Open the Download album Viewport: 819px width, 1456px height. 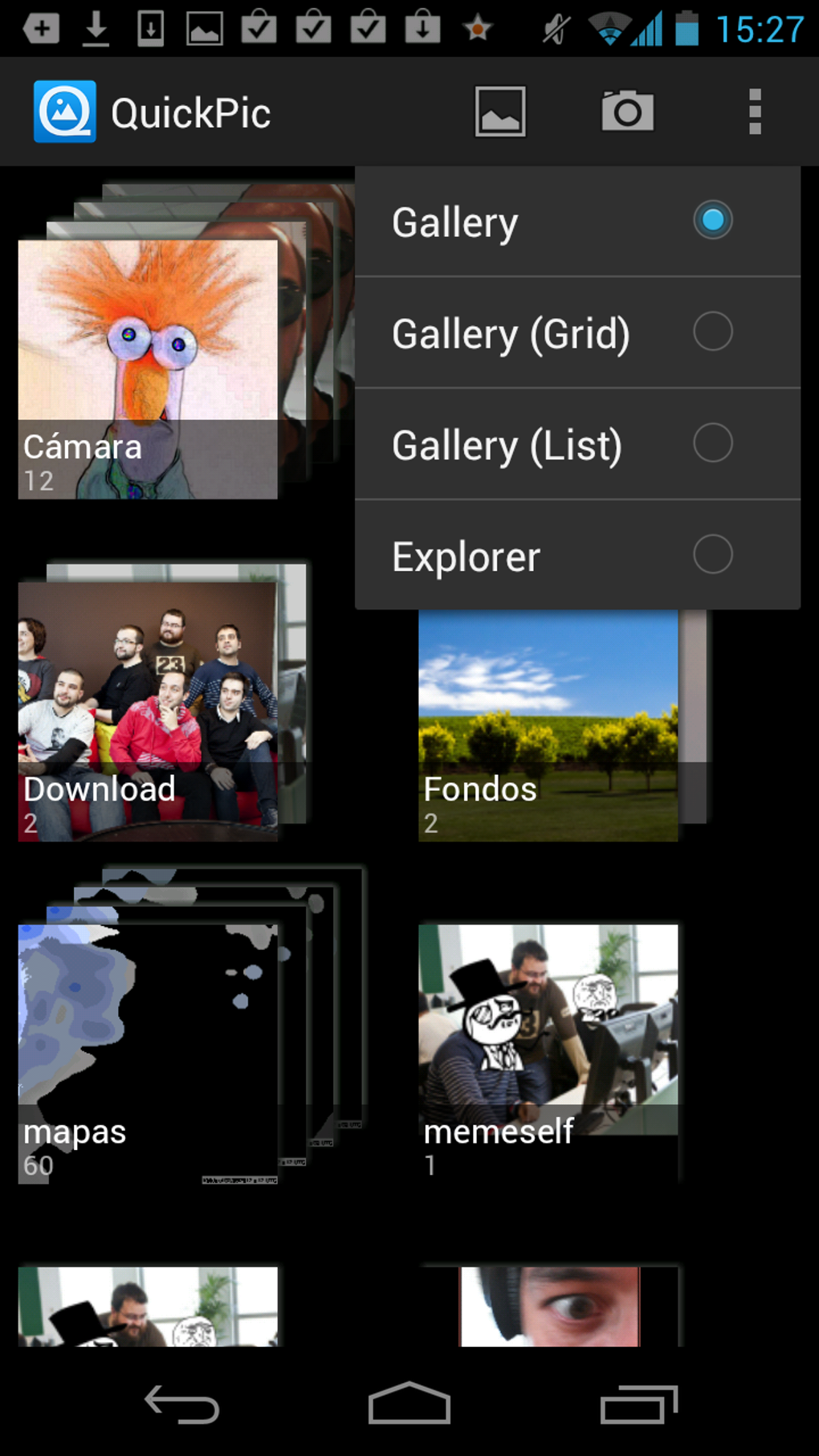(148, 711)
